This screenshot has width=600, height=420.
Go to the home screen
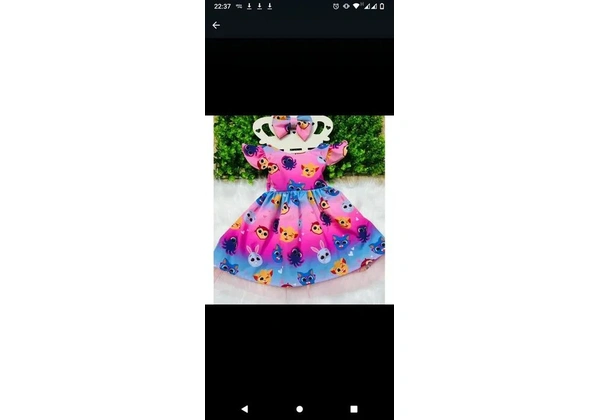299,409
